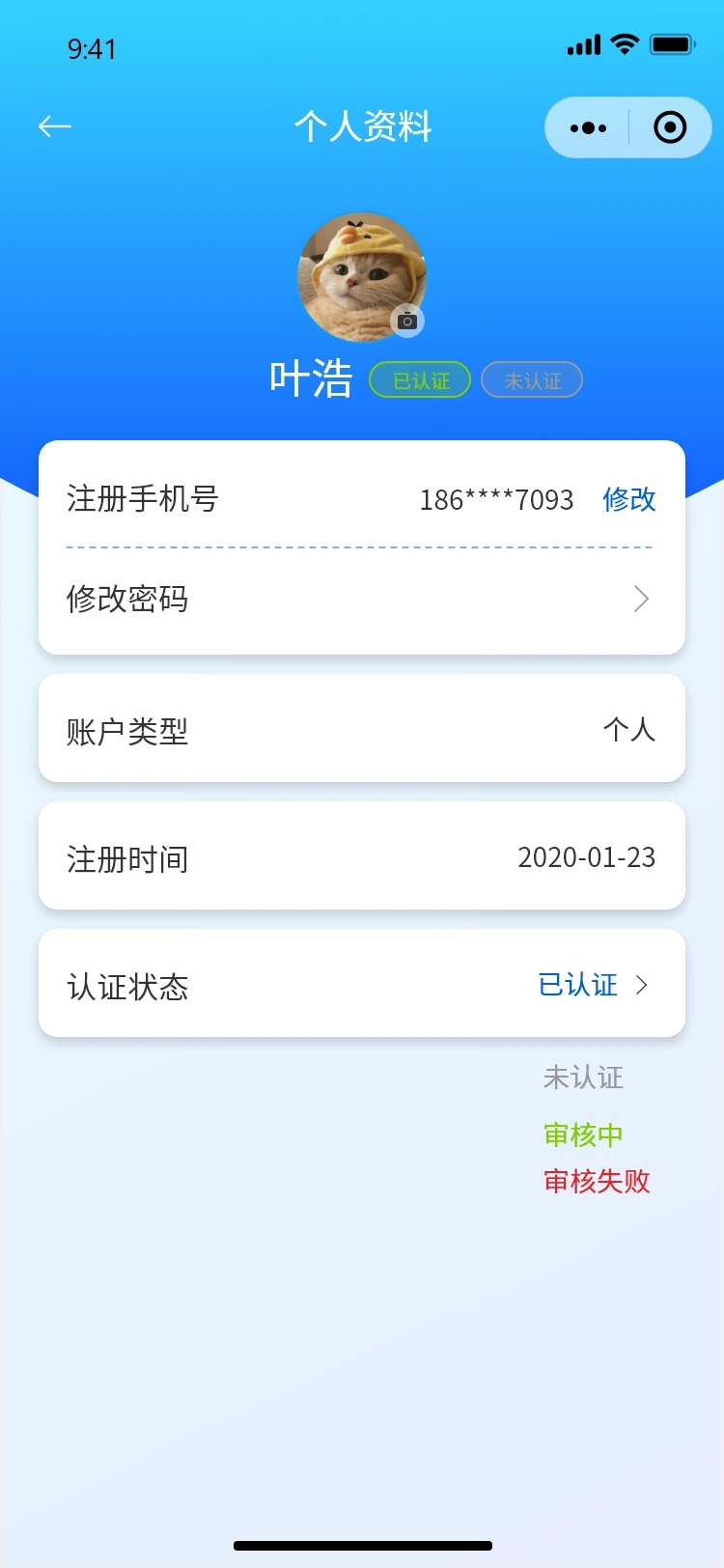The image size is (724, 1568).
Task: Select the 审核中 status option
Action: [583, 1135]
